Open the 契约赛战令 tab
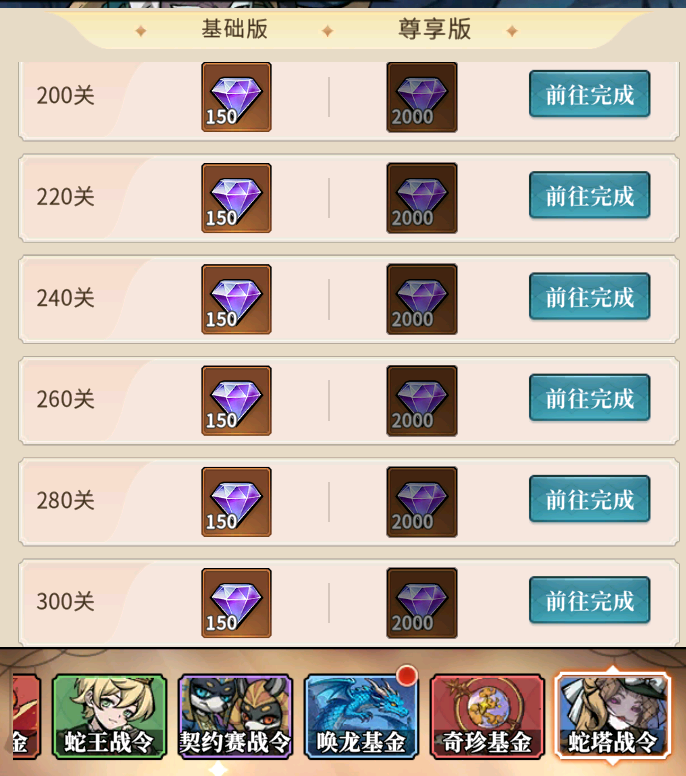Image resolution: width=686 pixels, height=776 pixels. [235, 716]
